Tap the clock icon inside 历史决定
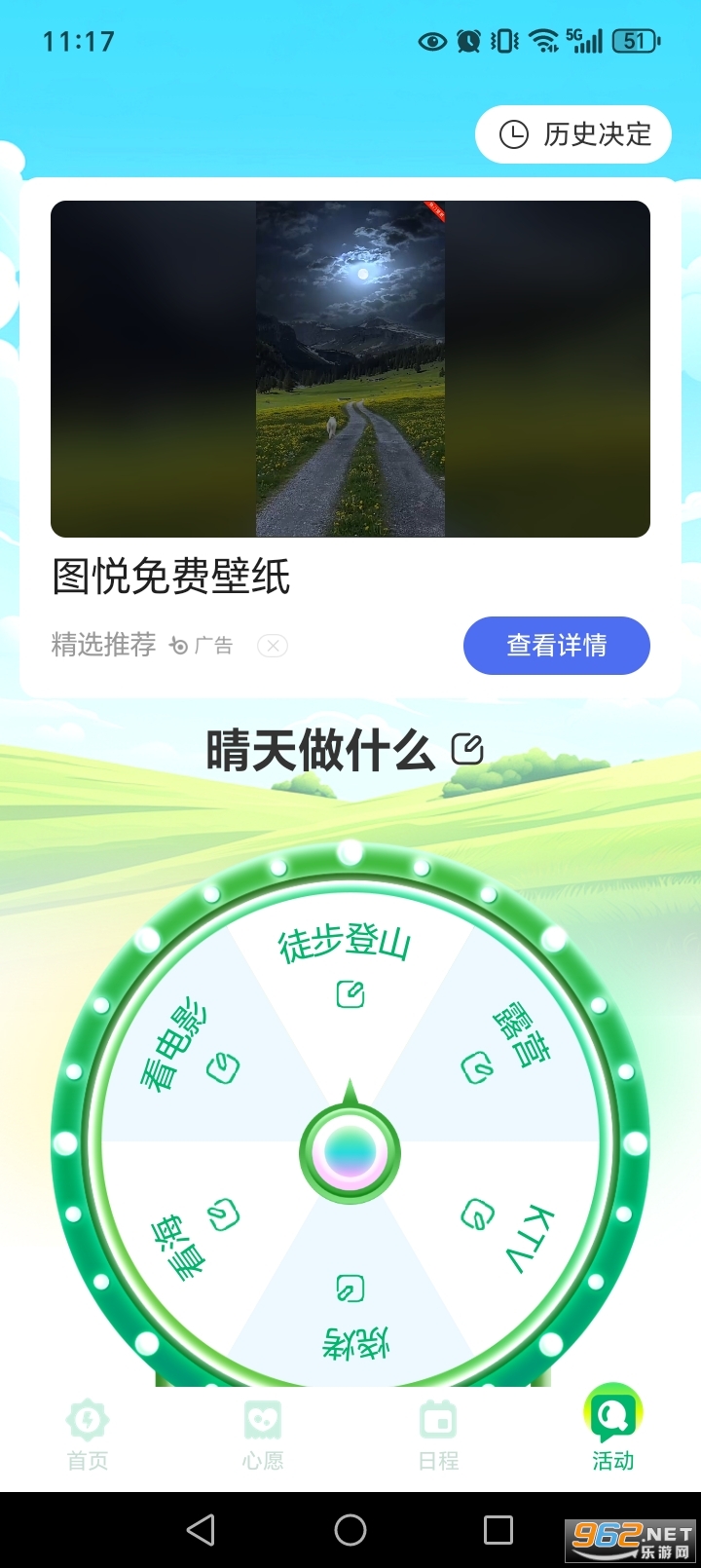The height and width of the screenshot is (1568, 701). coord(512,135)
